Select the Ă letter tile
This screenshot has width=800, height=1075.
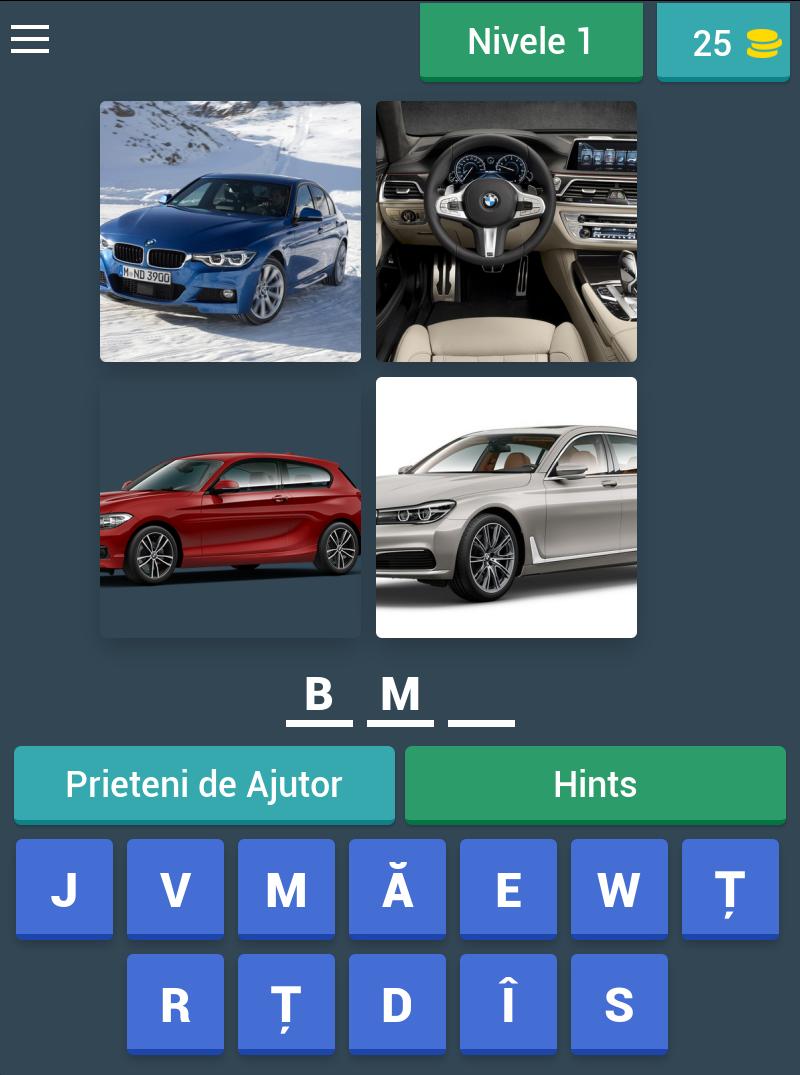397,889
